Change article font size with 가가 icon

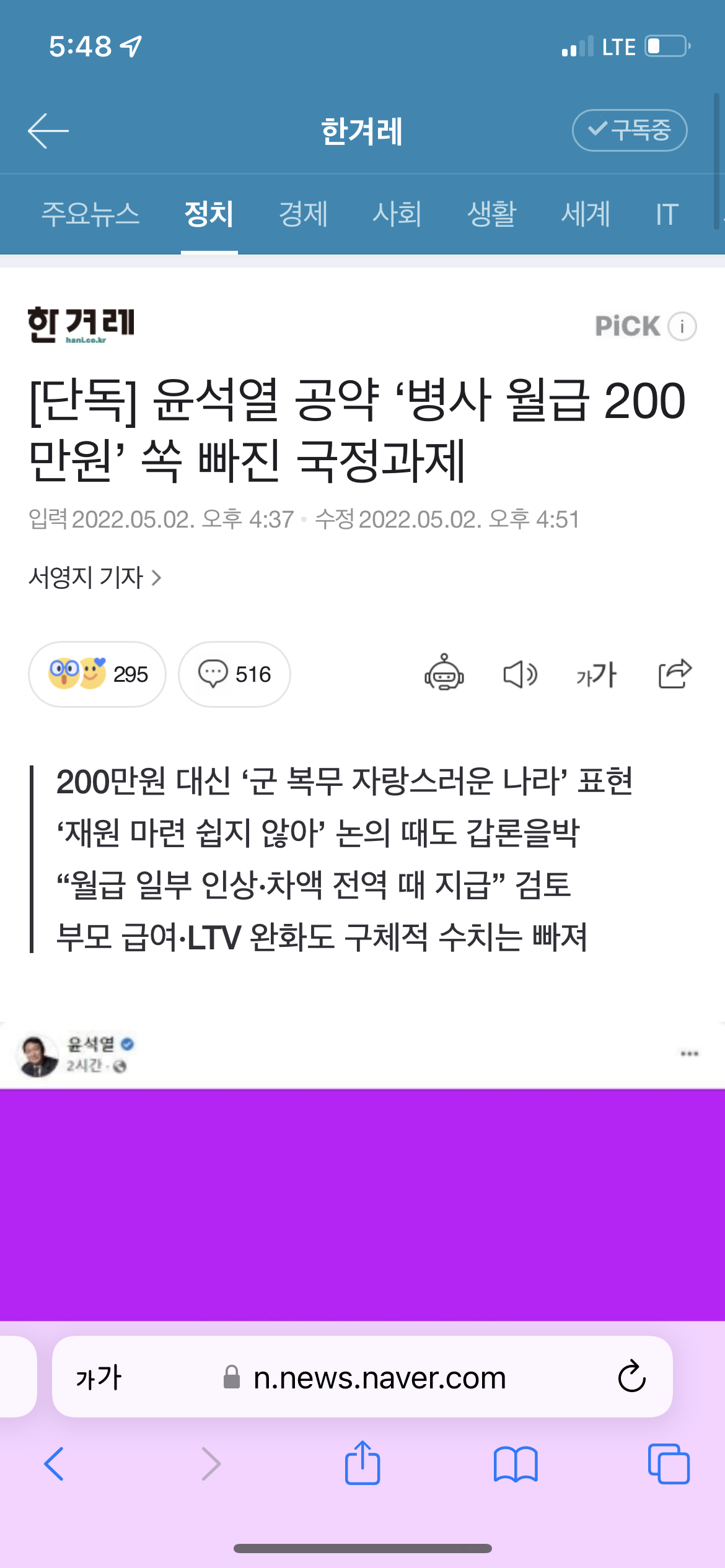596,674
